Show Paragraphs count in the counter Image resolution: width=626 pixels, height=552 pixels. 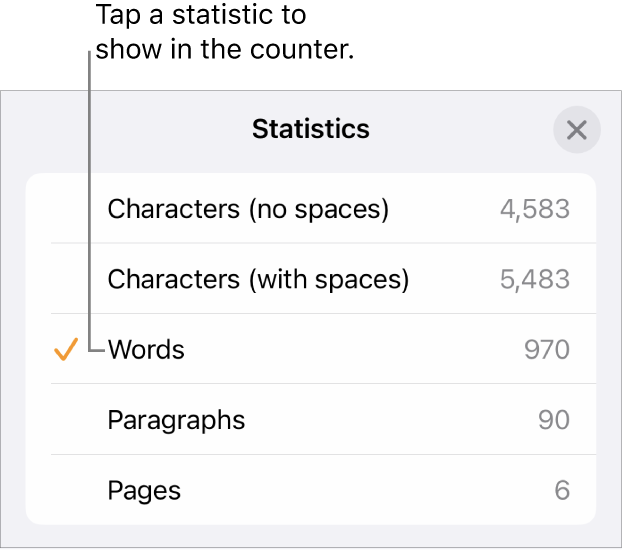310,420
